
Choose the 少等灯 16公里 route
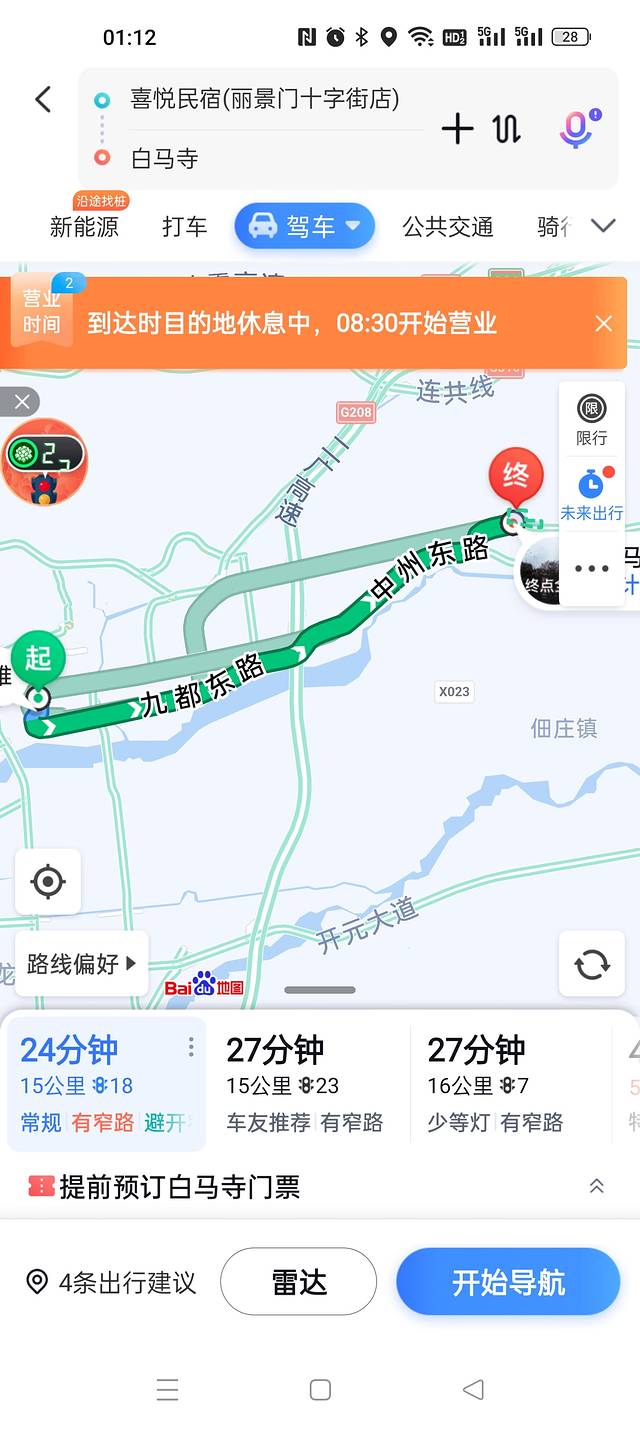(x=507, y=1084)
